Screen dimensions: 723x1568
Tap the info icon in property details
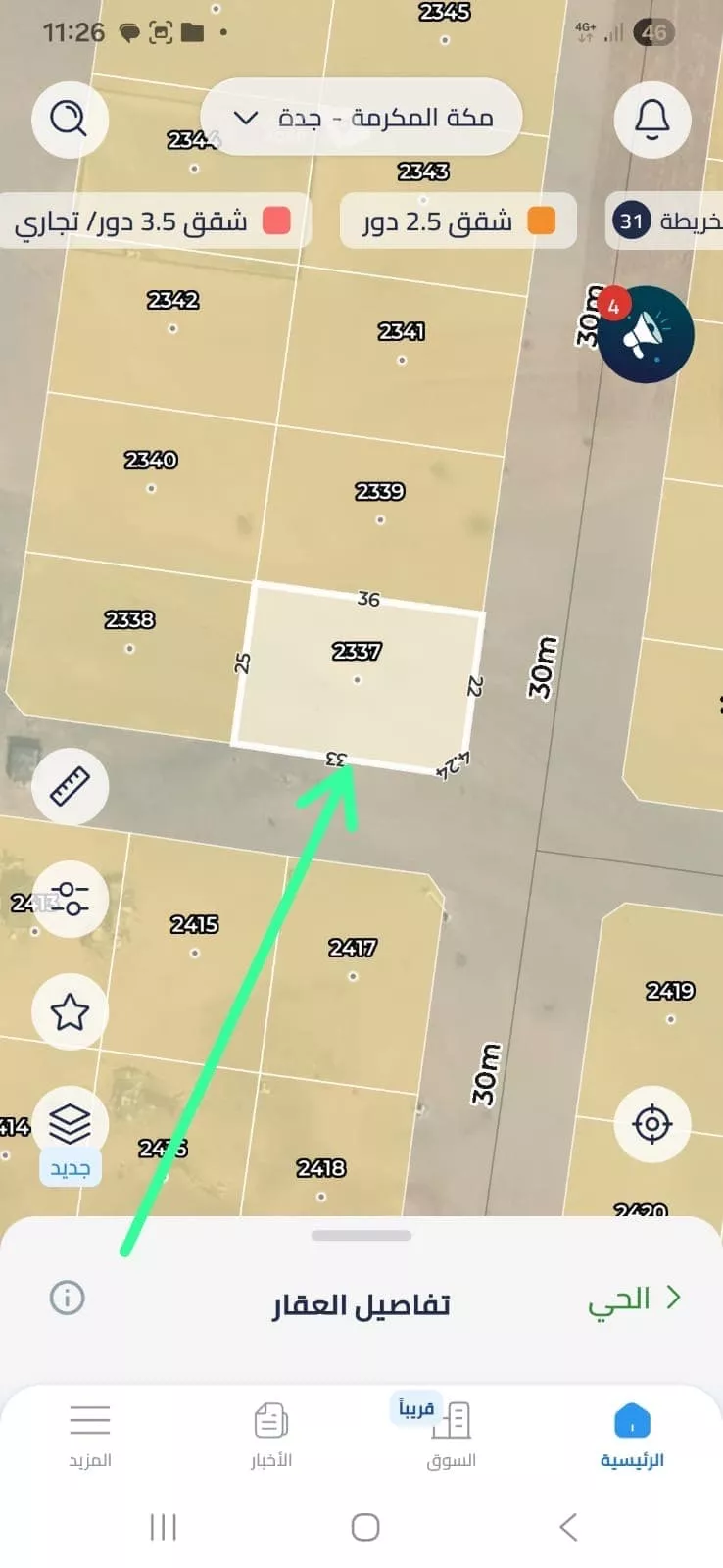click(x=67, y=1298)
